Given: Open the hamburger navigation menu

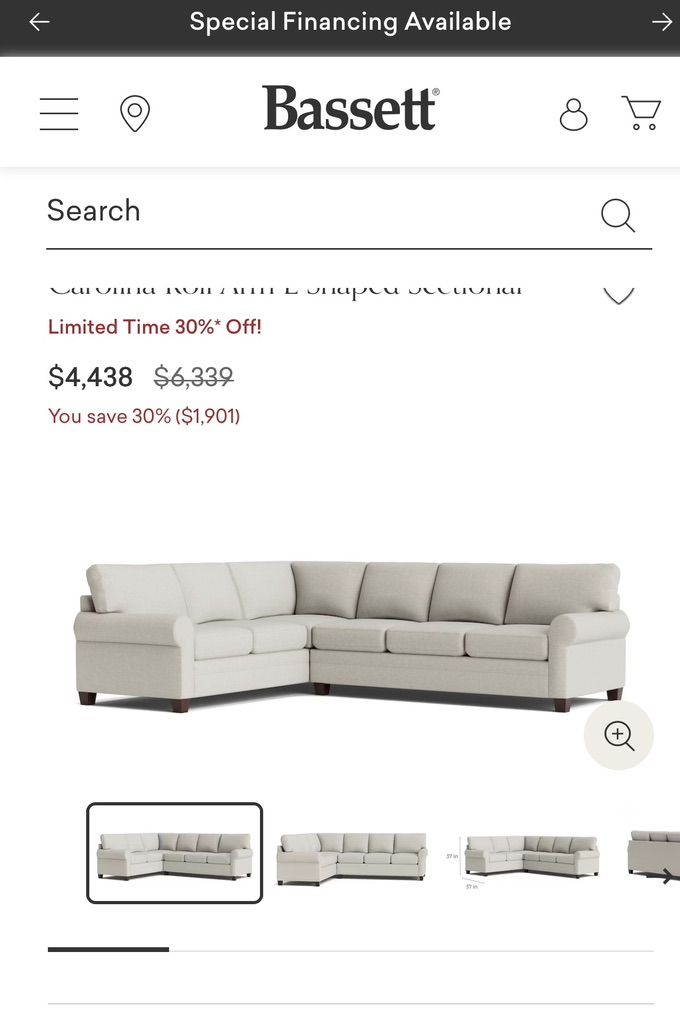Looking at the screenshot, I should pyautogui.click(x=59, y=114).
